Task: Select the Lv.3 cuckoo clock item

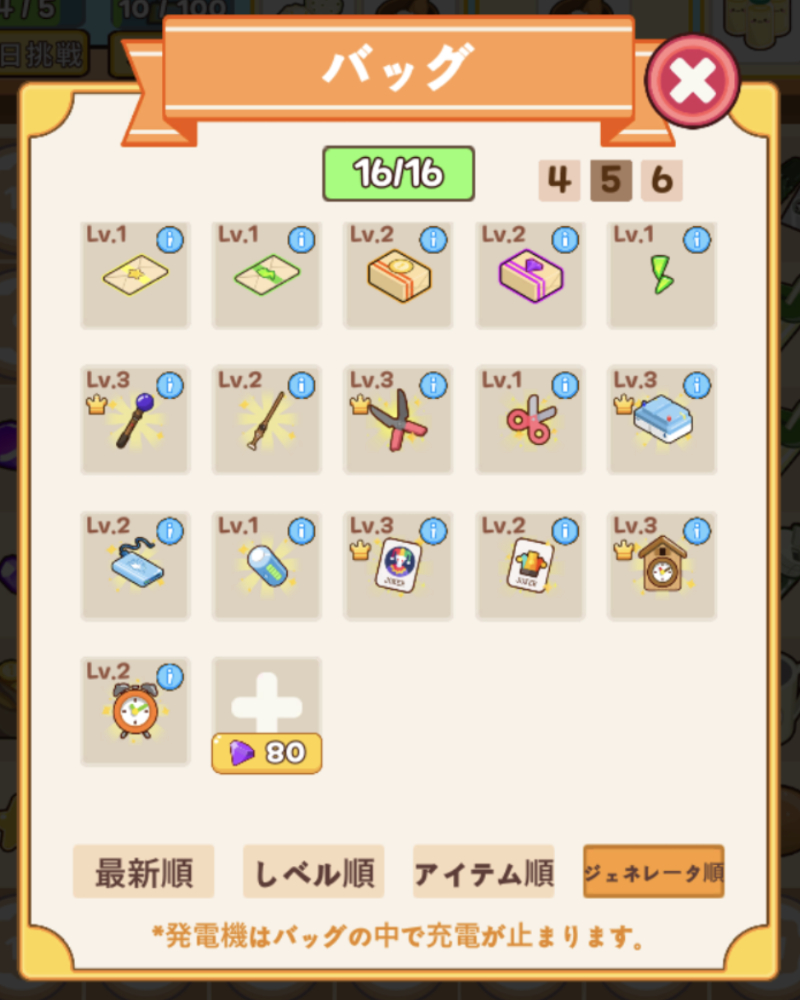Action: click(x=661, y=566)
